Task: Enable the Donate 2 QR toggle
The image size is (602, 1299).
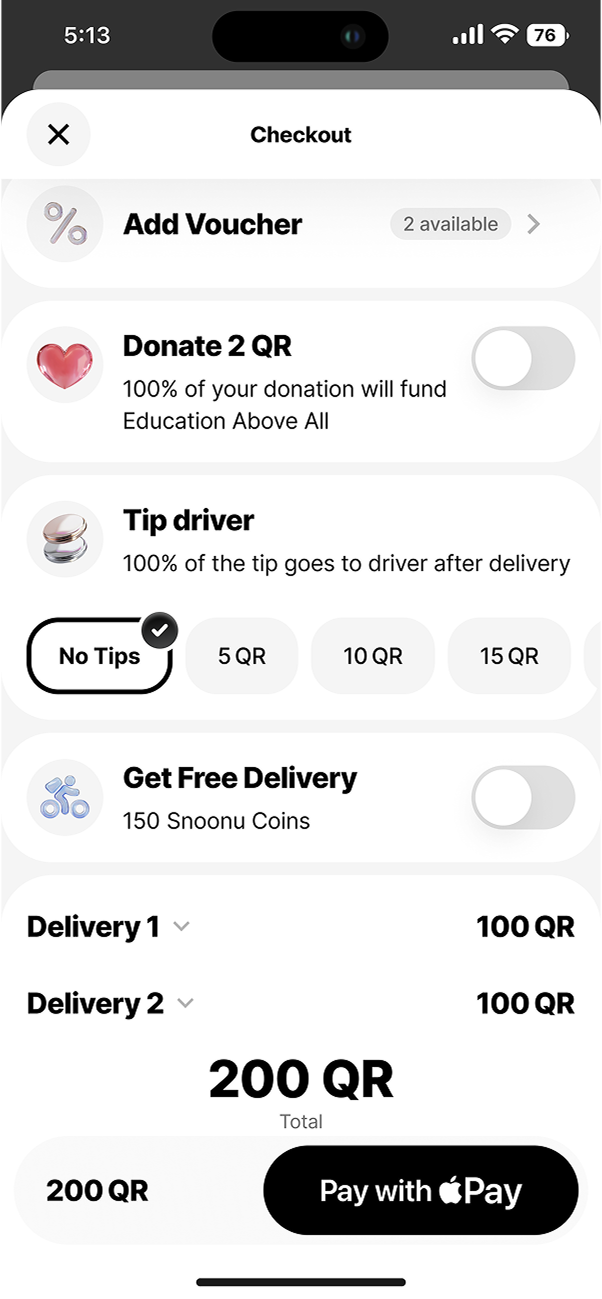Action: [523, 359]
